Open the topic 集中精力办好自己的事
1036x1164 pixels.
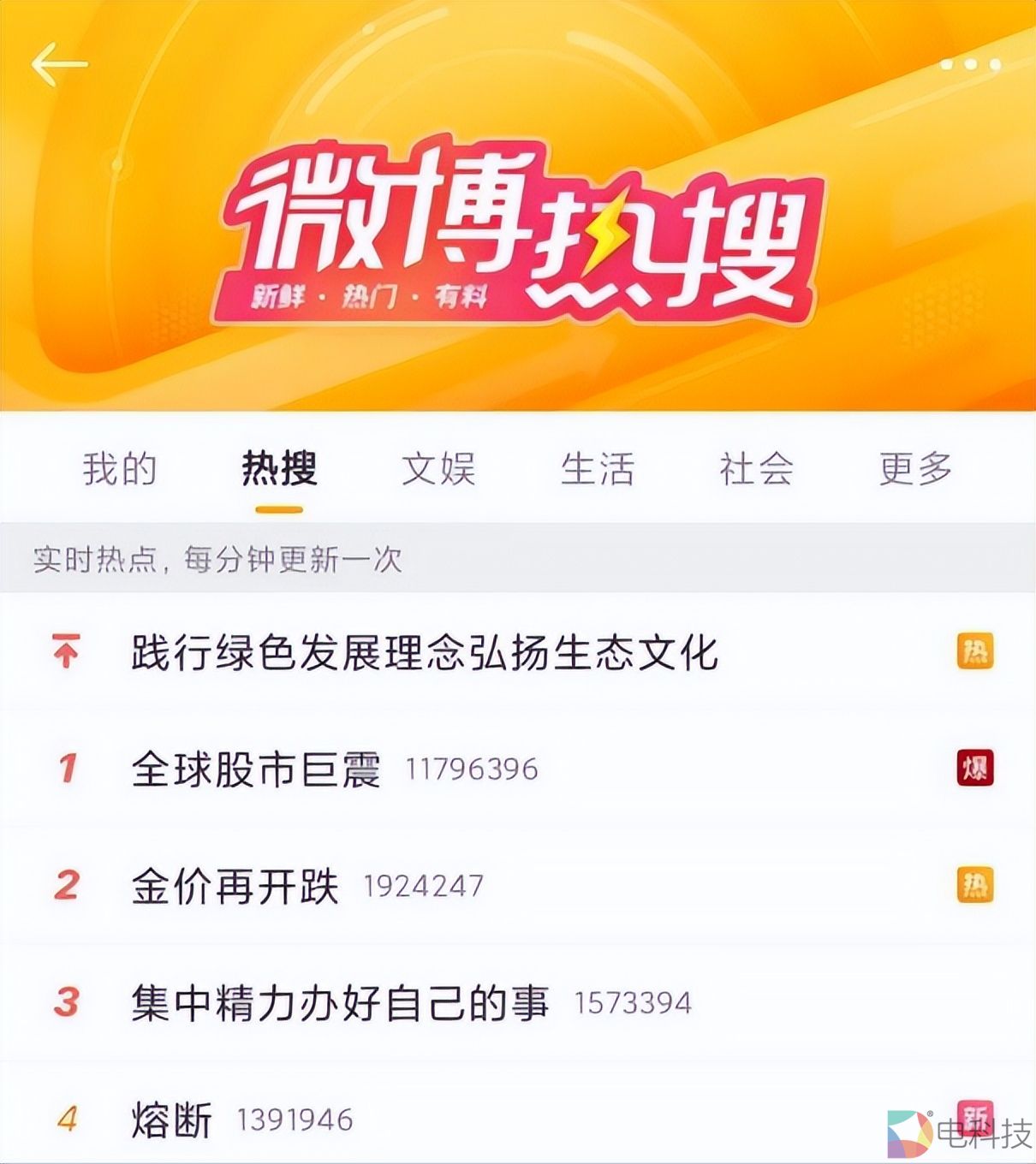click(340, 1002)
